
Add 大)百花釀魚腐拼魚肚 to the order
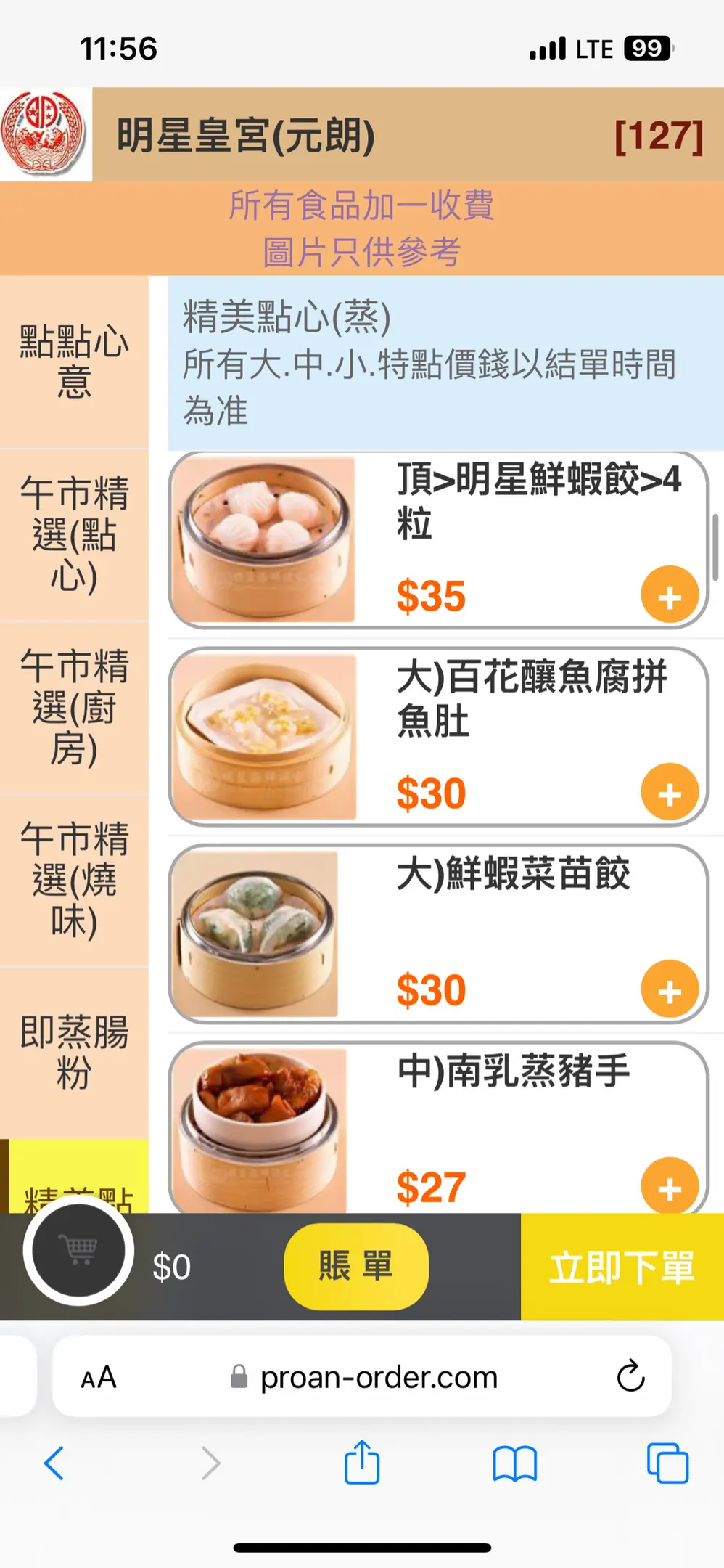coord(669,793)
